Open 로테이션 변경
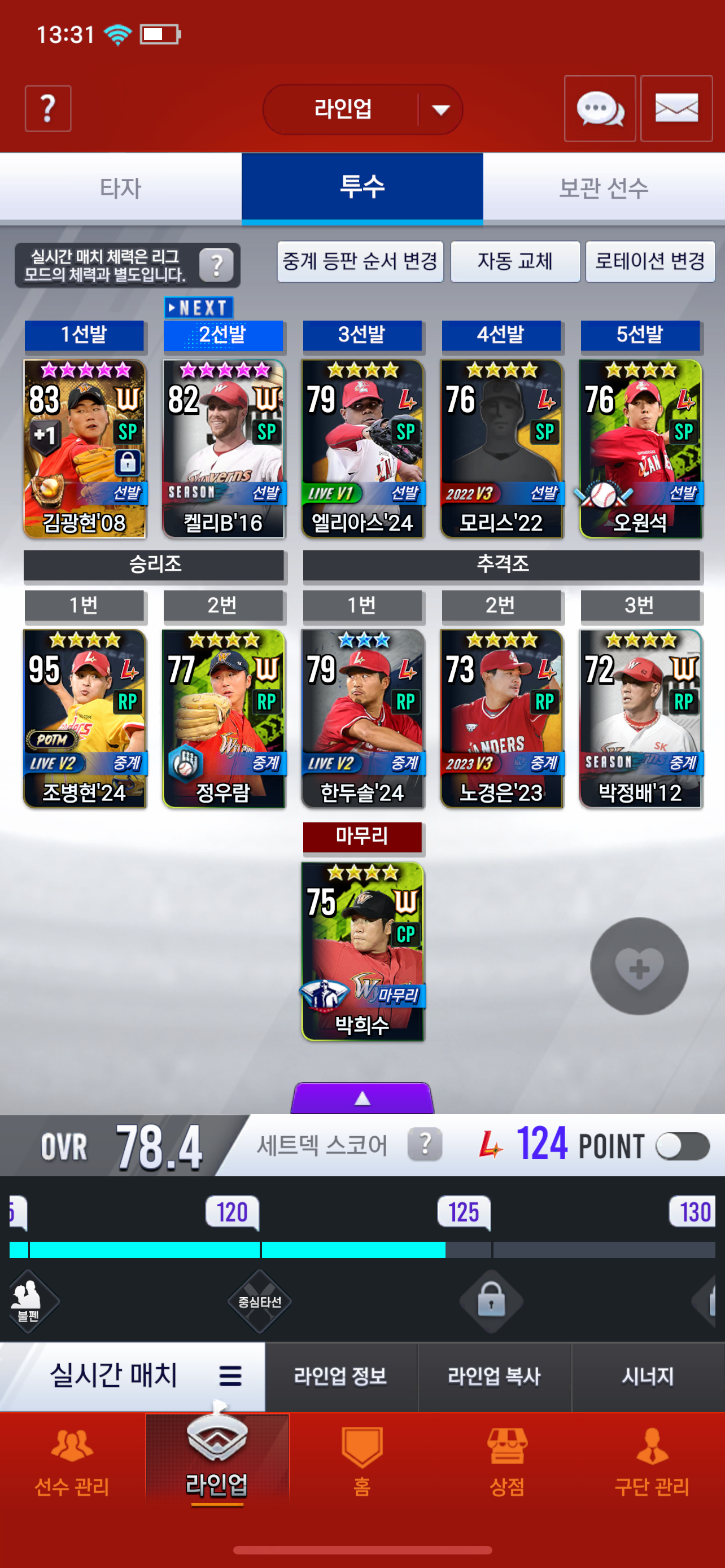Screen dimensions: 725x1568 point(649,262)
